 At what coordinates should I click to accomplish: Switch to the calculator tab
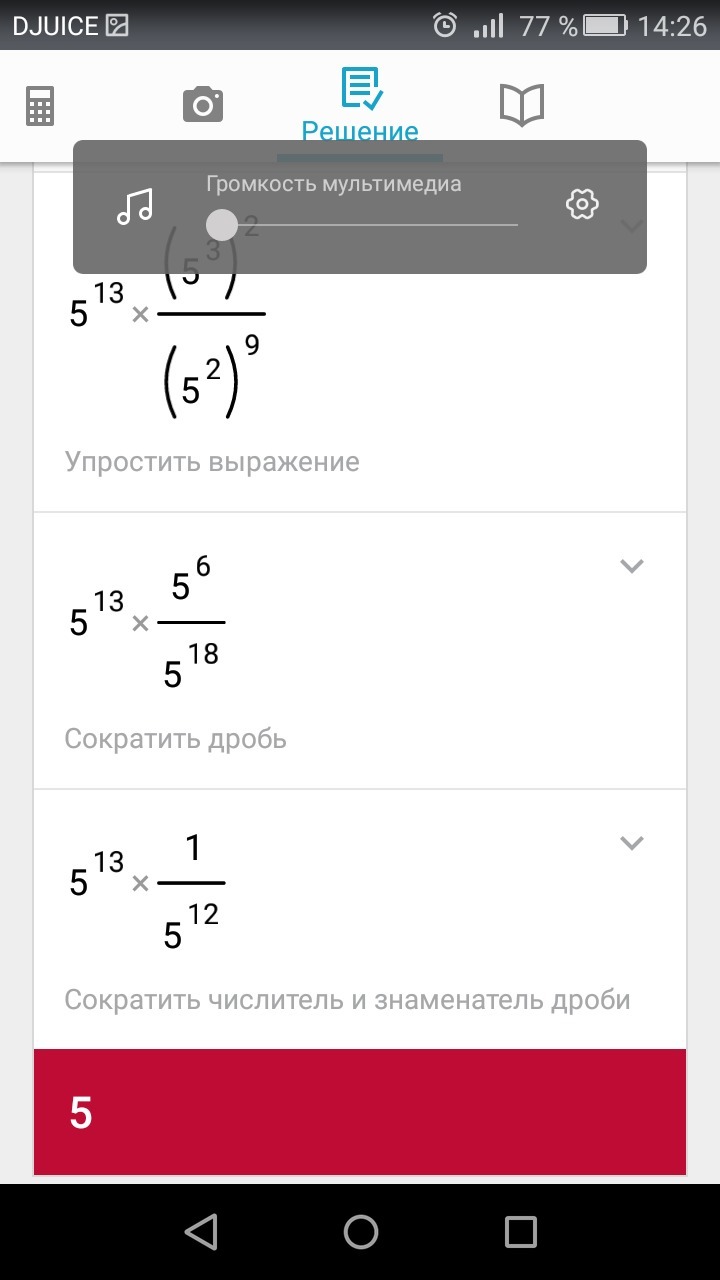click(40, 105)
